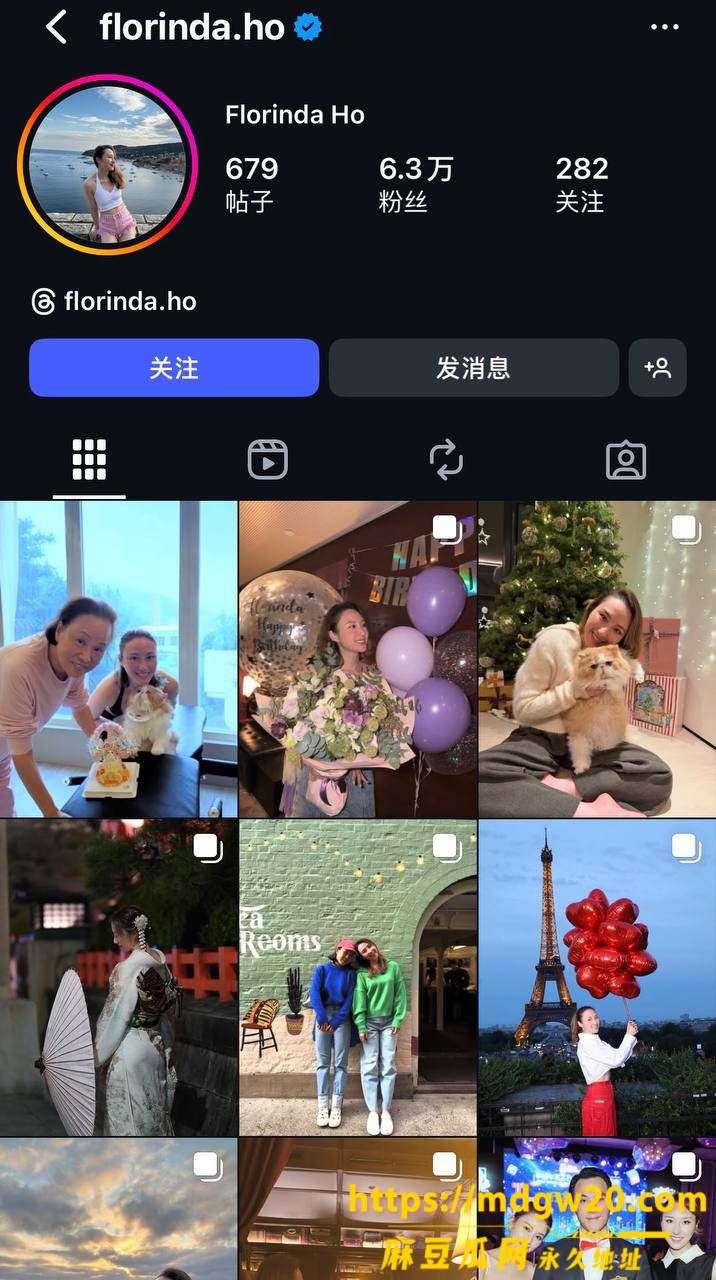The width and height of the screenshot is (716, 1280).
Task: Open the post with two women and cat
Action: 118,659
